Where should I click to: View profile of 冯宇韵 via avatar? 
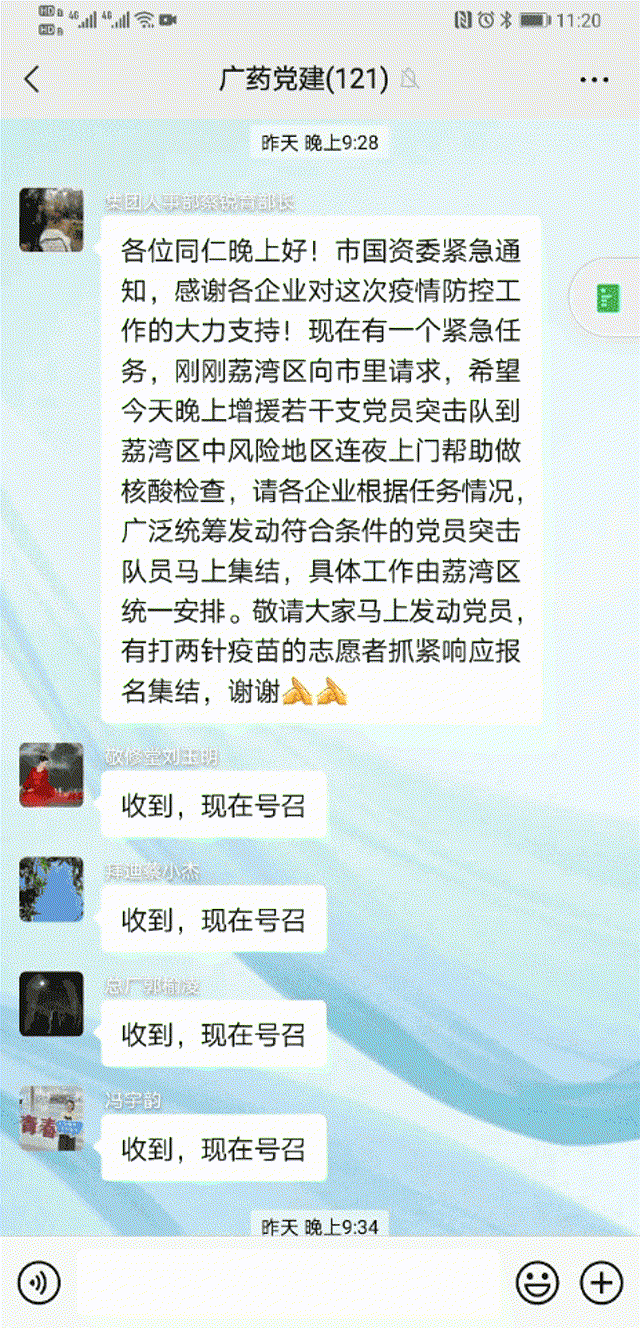[x=52, y=1117]
